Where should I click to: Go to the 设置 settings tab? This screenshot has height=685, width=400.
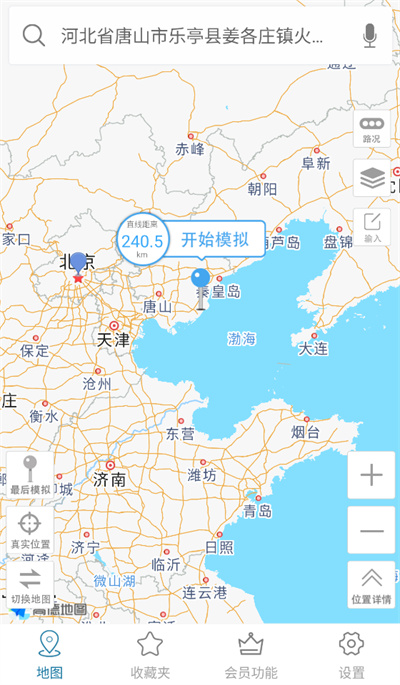coord(351,654)
